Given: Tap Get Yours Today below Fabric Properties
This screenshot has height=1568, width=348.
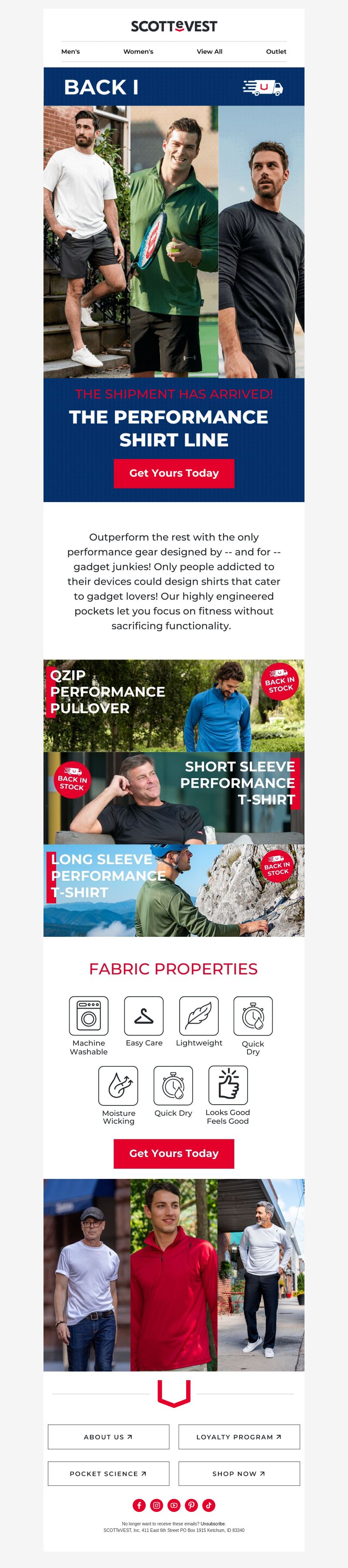Looking at the screenshot, I should click(174, 1153).
